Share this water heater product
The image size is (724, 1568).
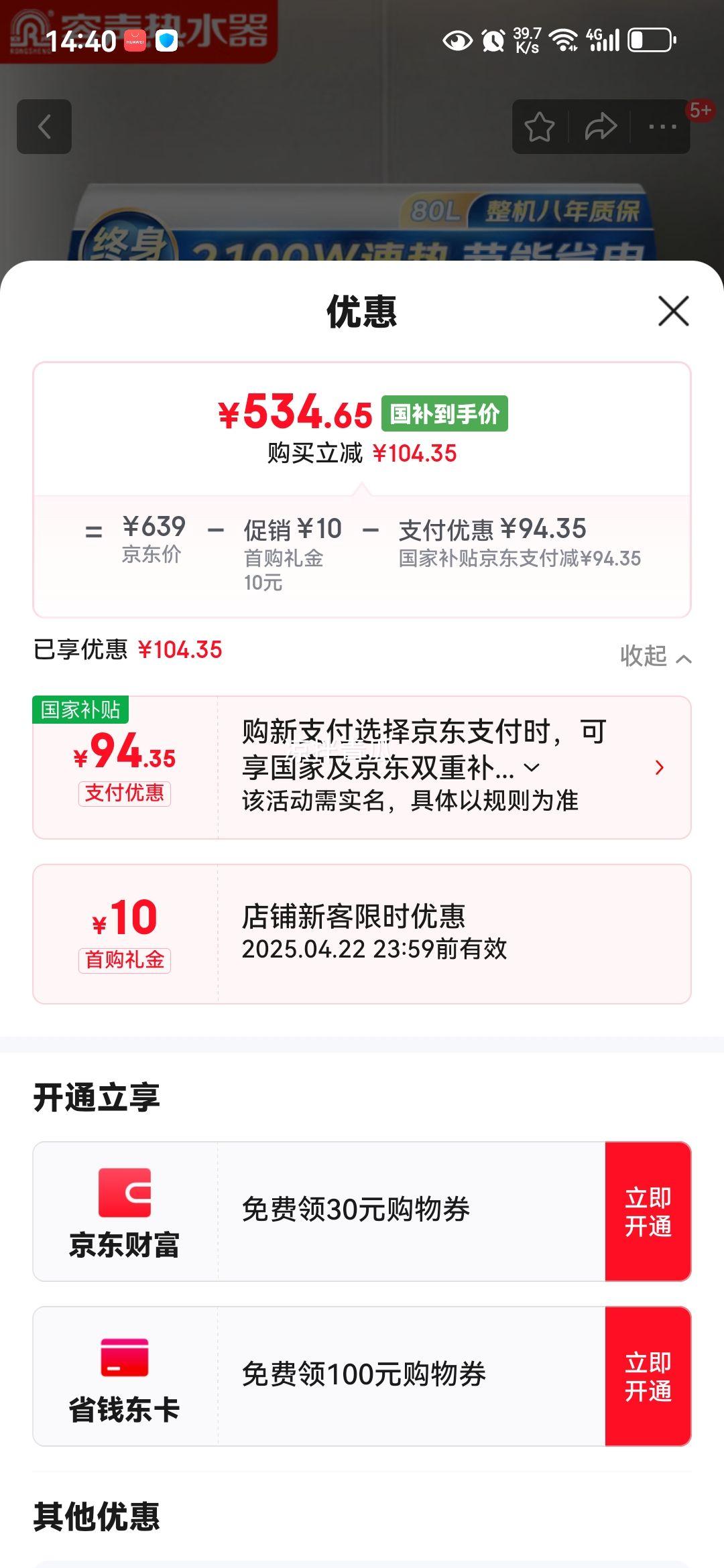click(601, 127)
